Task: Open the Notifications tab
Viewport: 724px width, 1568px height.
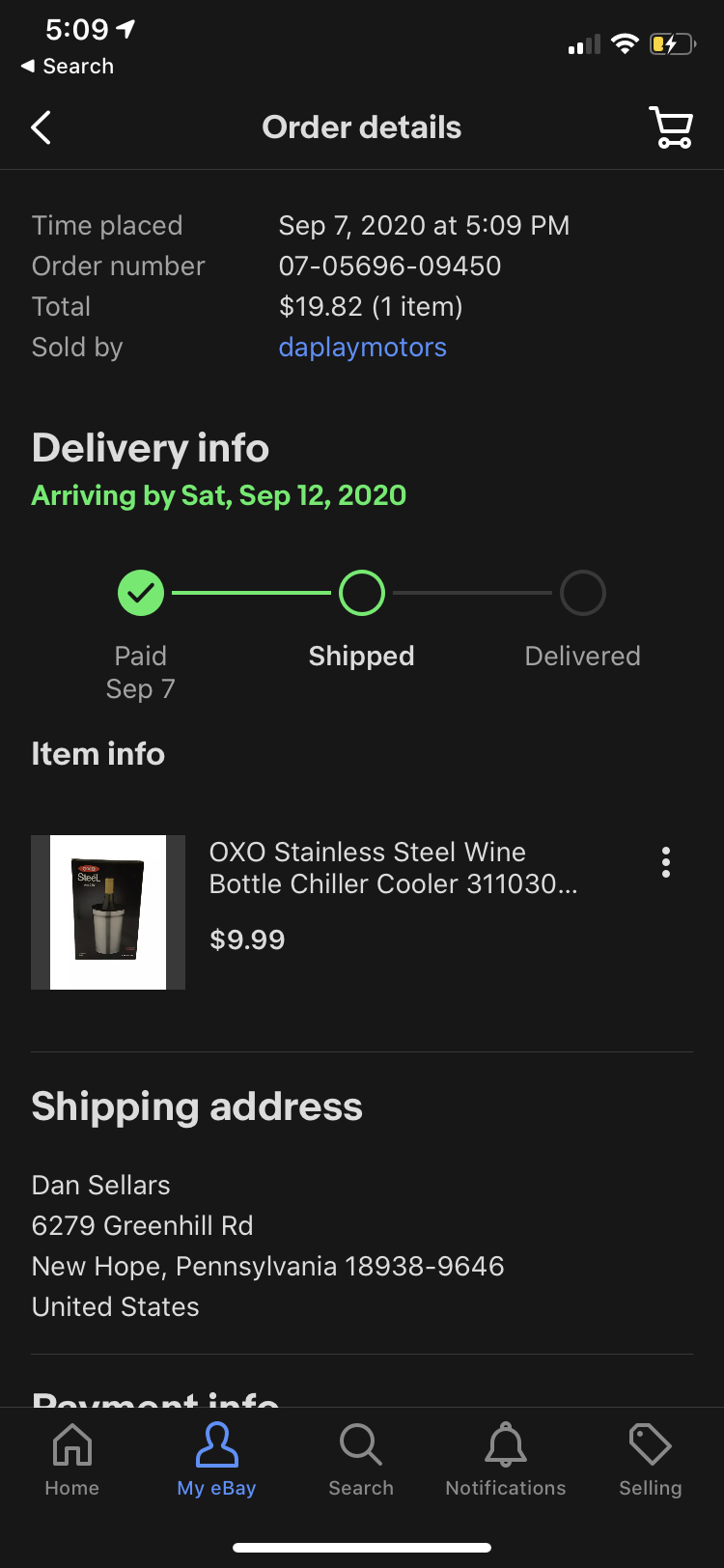Action: pos(506,1460)
